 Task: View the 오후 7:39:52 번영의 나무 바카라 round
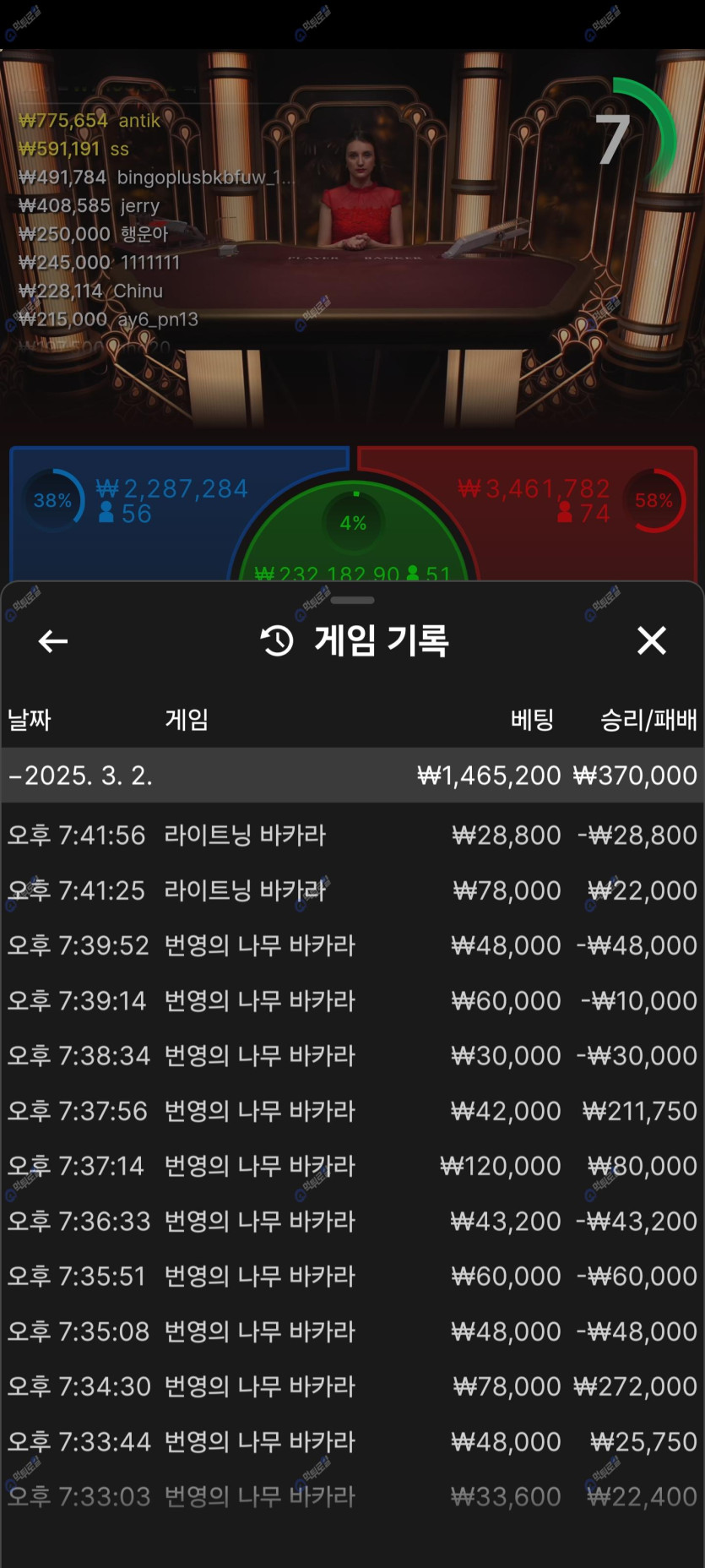point(352,945)
